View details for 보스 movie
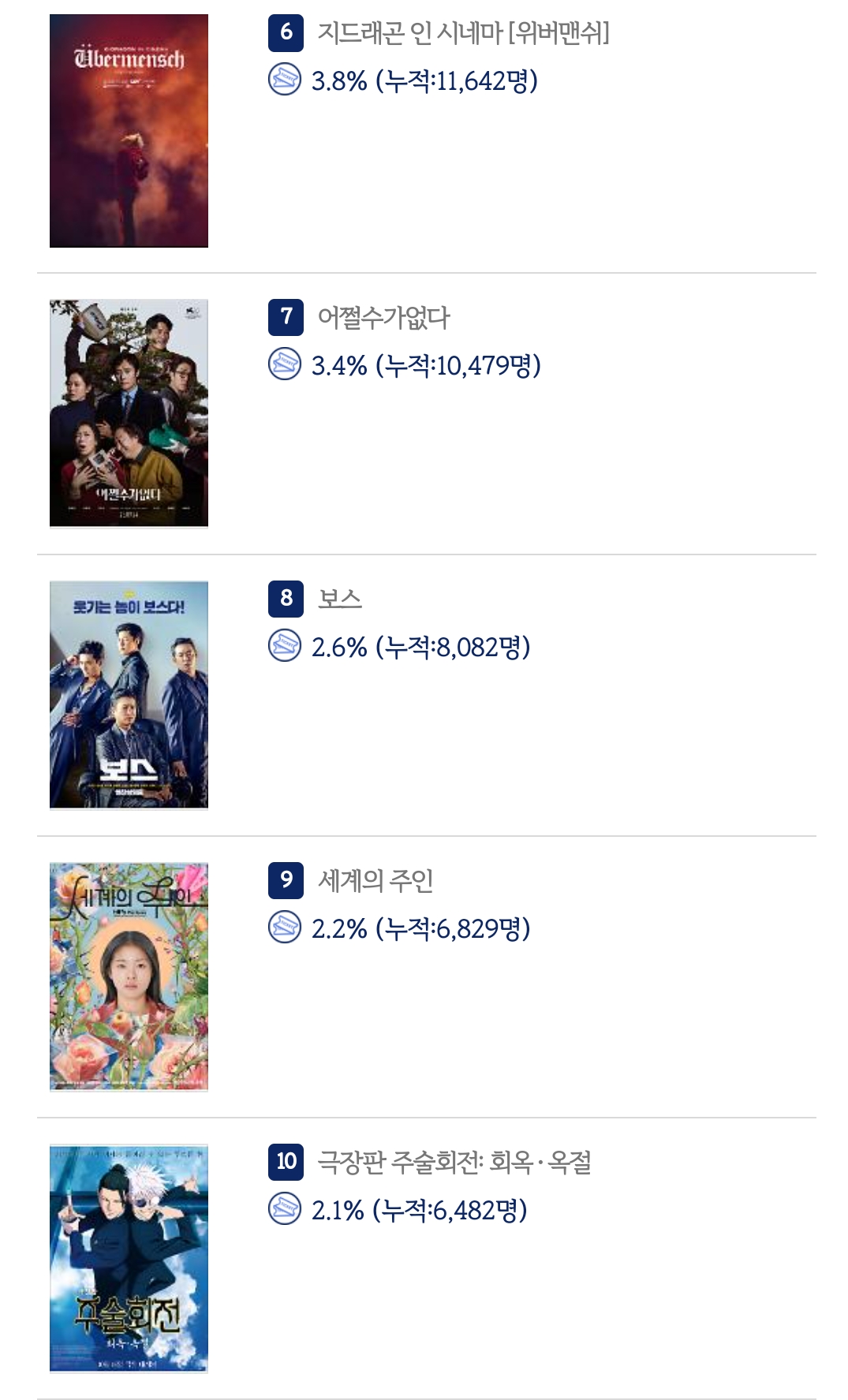The image size is (848, 1400). 340,599
